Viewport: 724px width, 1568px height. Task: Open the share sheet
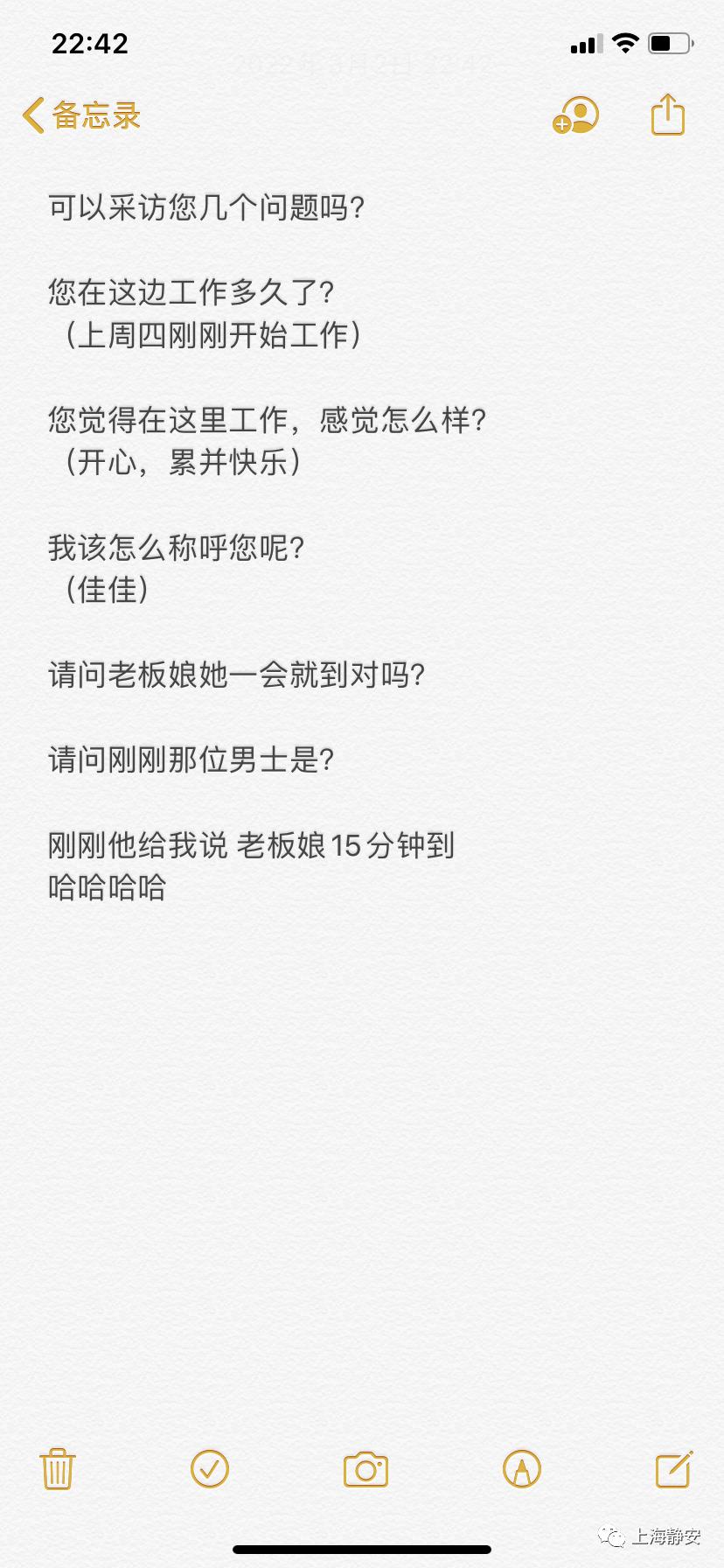[668, 115]
